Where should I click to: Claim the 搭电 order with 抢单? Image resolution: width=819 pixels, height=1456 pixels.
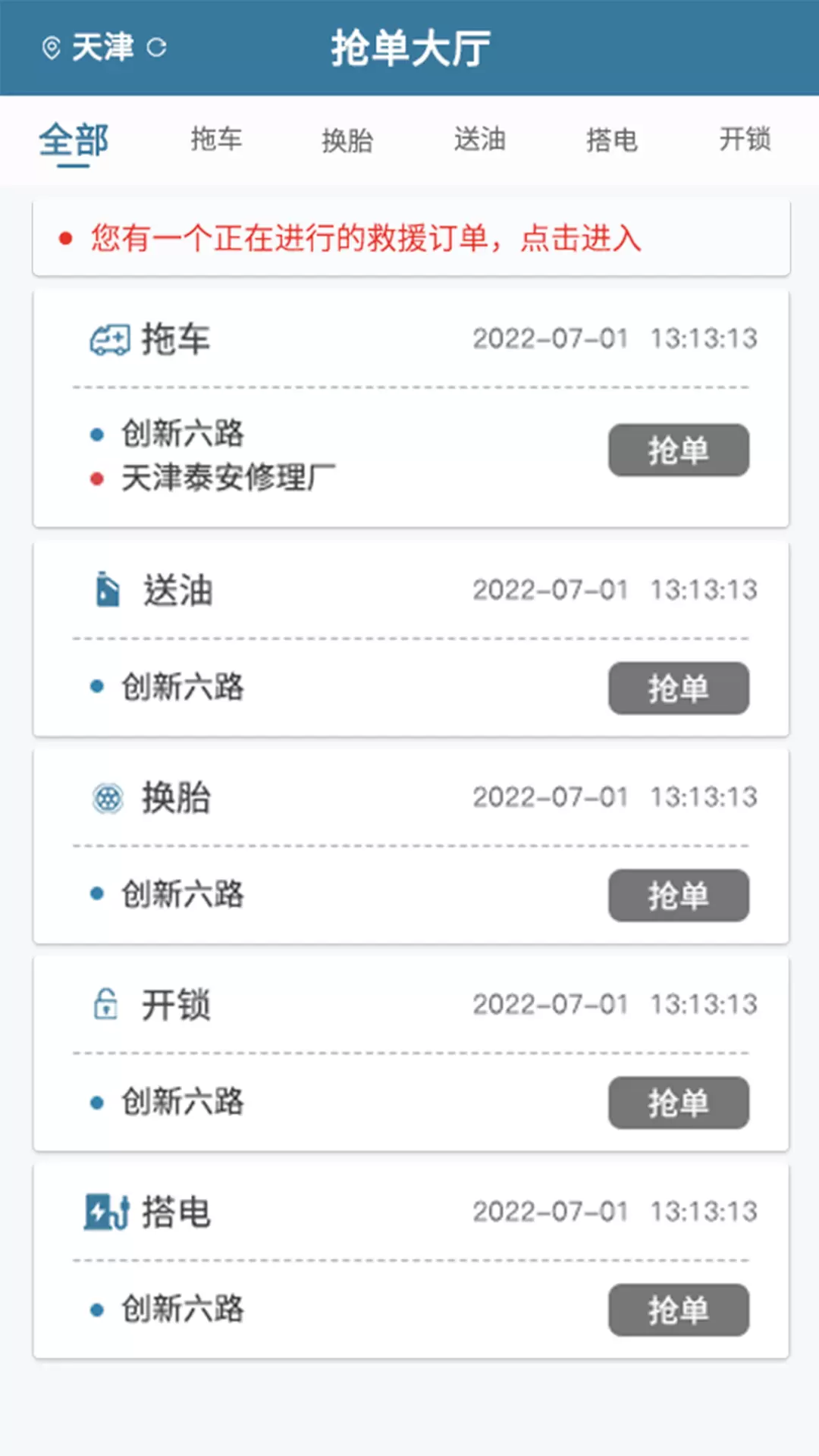pyautogui.click(x=679, y=1310)
